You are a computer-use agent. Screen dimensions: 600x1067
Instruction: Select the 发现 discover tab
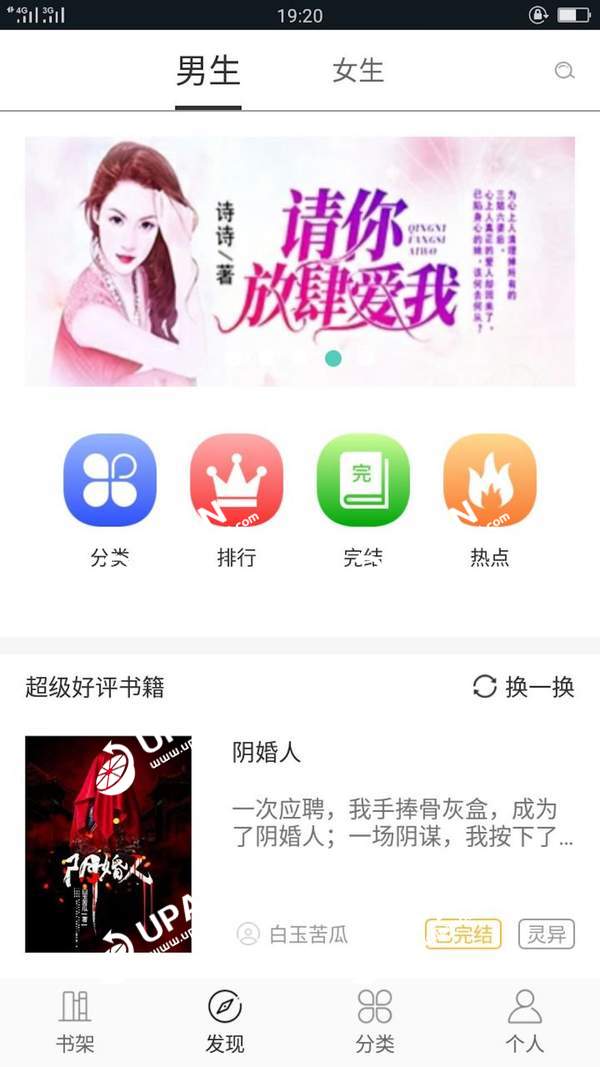tap(224, 1022)
